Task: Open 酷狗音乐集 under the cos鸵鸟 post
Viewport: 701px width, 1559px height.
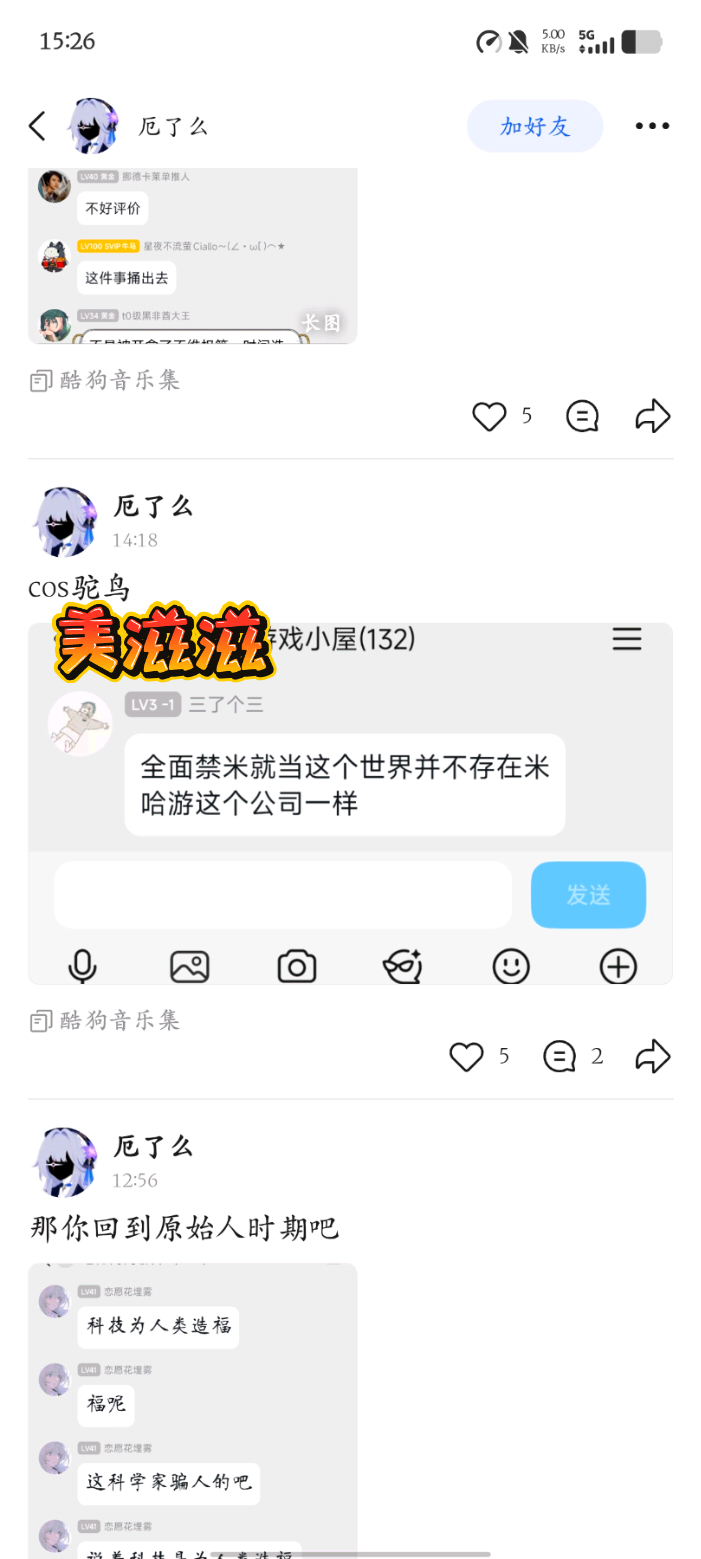Action: point(106,1021)
